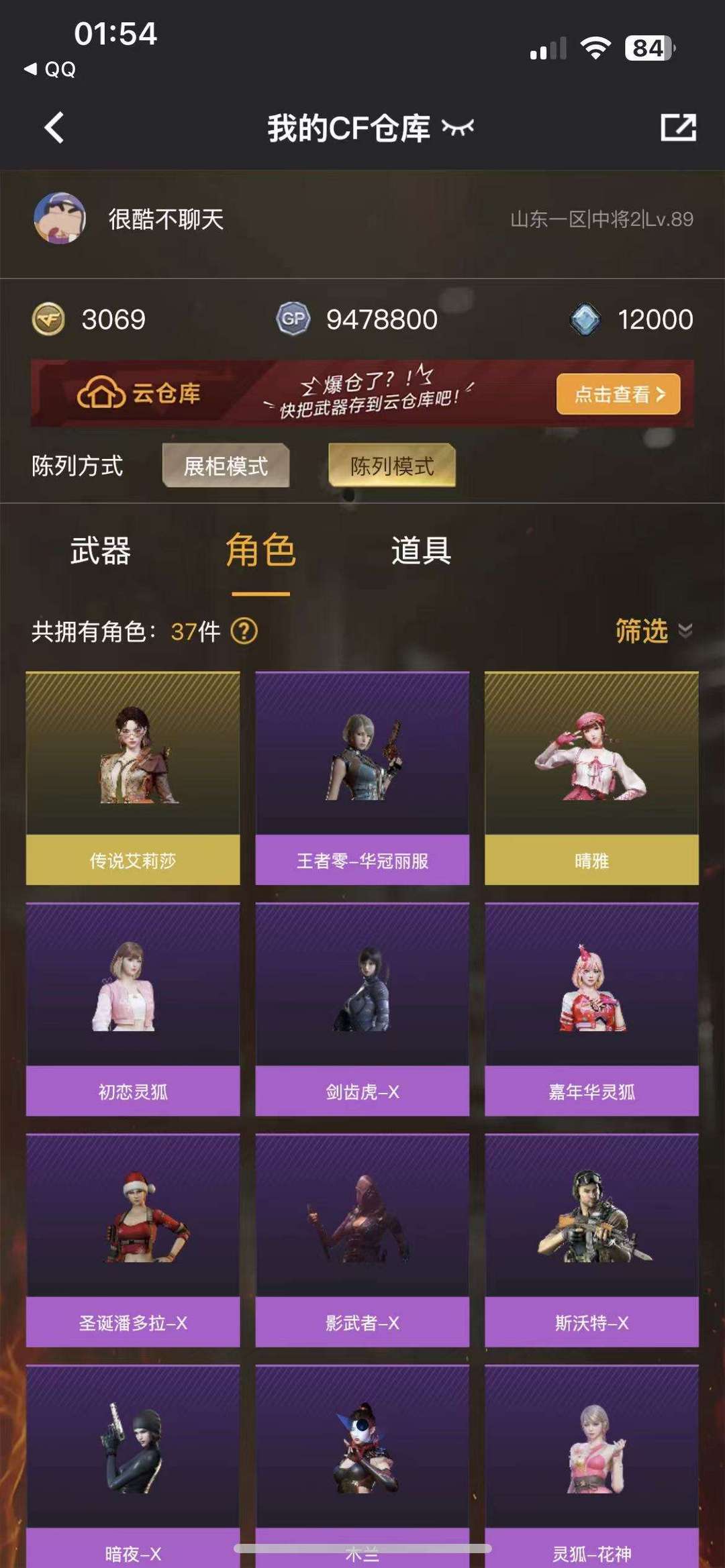Tap the share icon in the header
The image size is (725, 1568).
tap(678, 127)
